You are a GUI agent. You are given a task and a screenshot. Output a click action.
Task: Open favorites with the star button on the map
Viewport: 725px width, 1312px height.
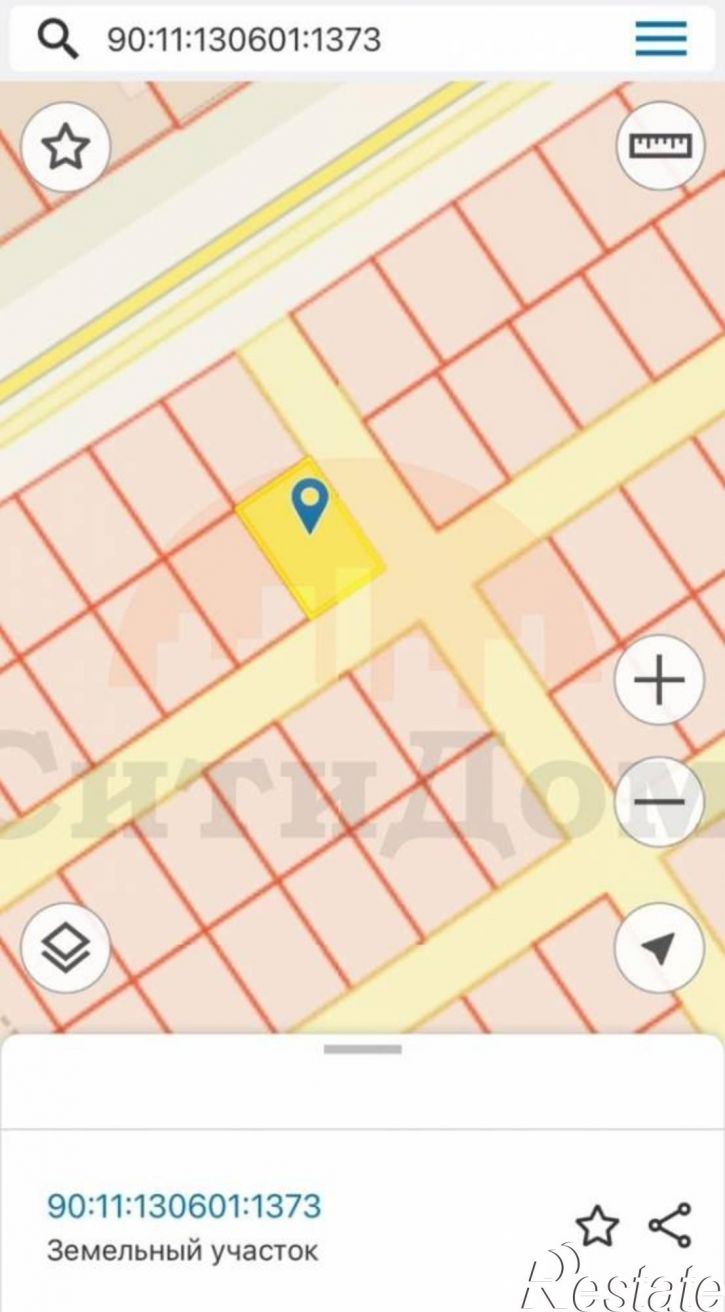[x=65, y=148]
